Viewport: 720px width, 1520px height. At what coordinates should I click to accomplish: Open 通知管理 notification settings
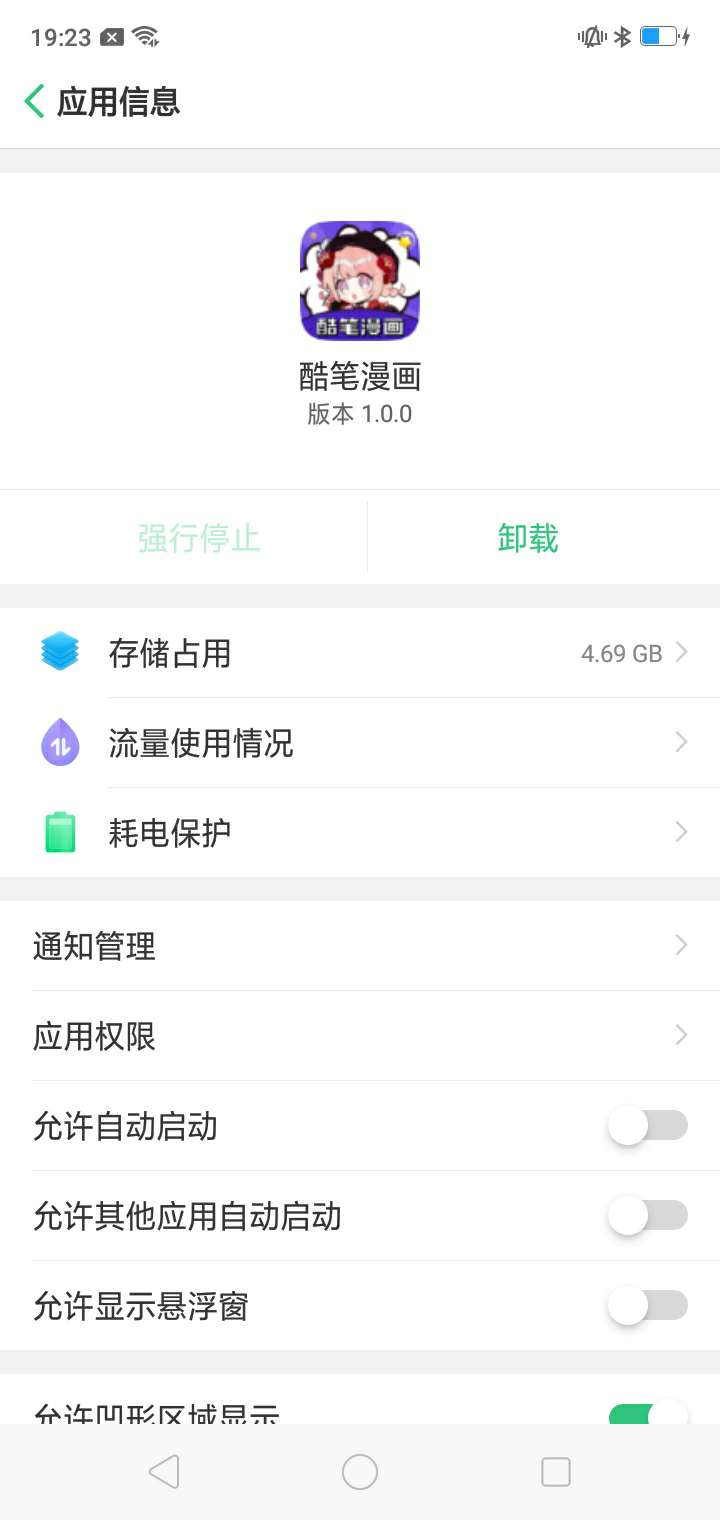pos(360,946)
